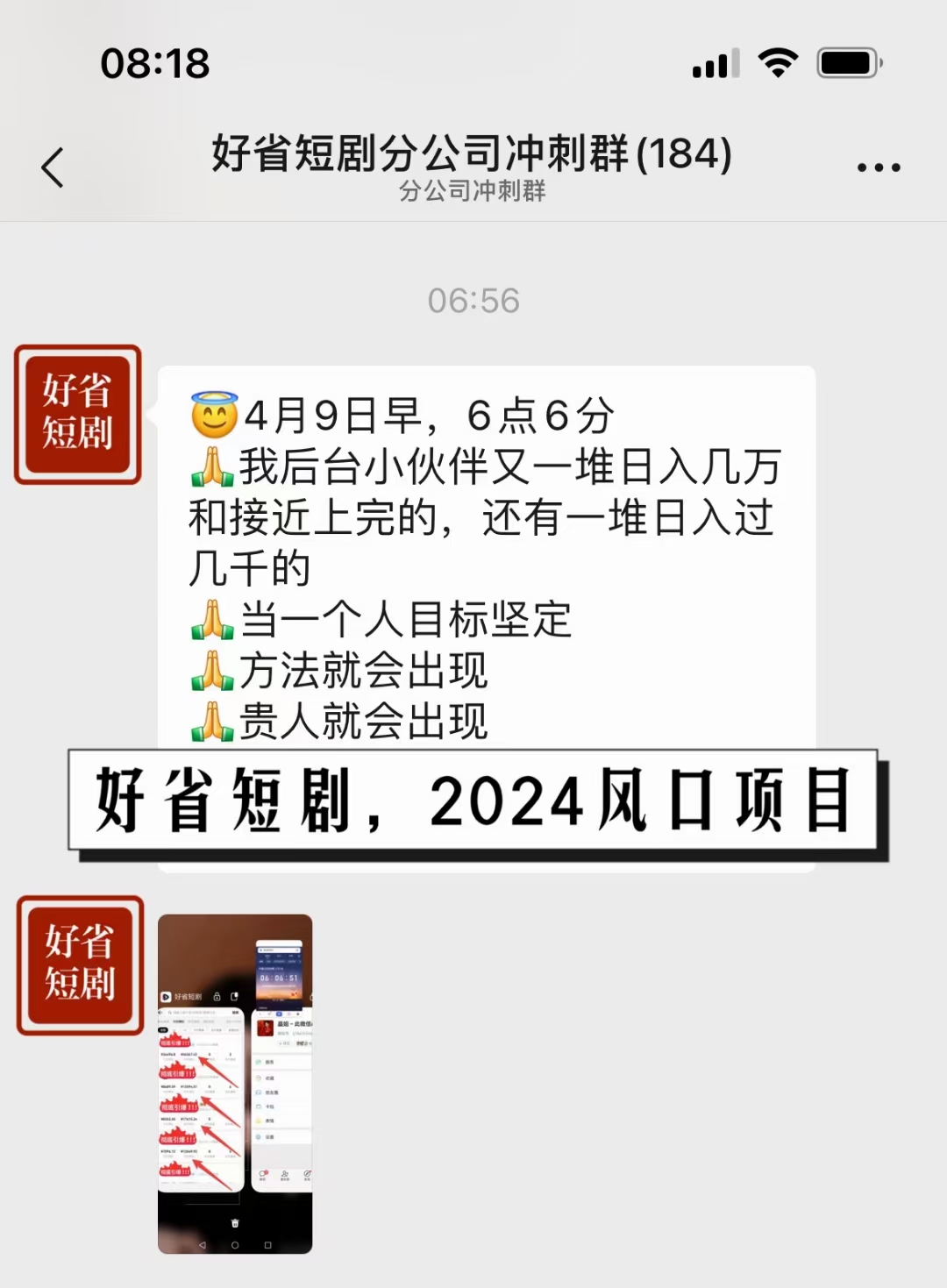Open the shared screenshot image in chat

235,1084
